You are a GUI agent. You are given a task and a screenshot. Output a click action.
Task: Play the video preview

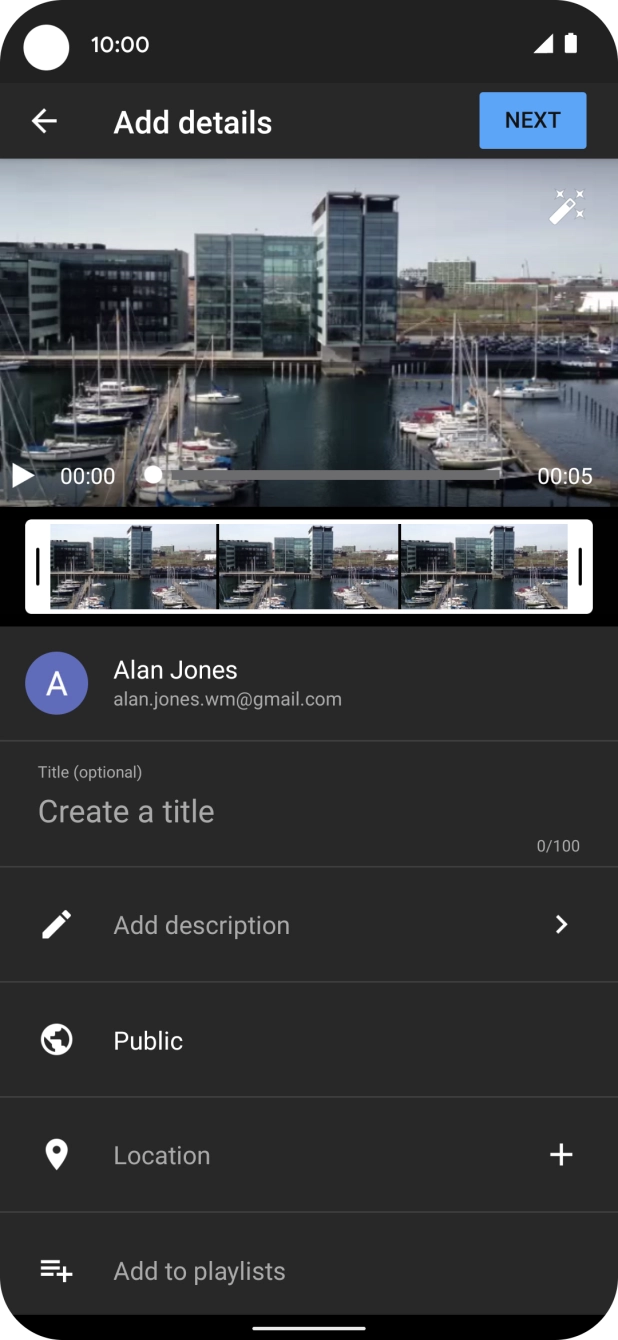[x=22, y=476]
